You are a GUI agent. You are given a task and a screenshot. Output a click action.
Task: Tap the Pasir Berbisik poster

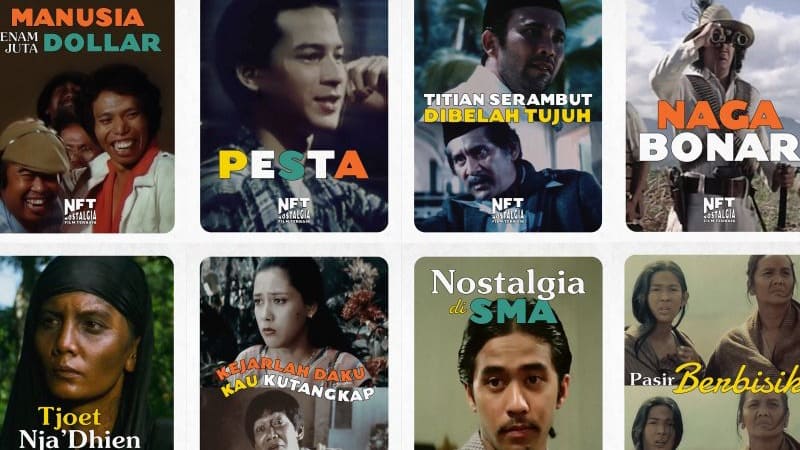(x=714, y=352)
